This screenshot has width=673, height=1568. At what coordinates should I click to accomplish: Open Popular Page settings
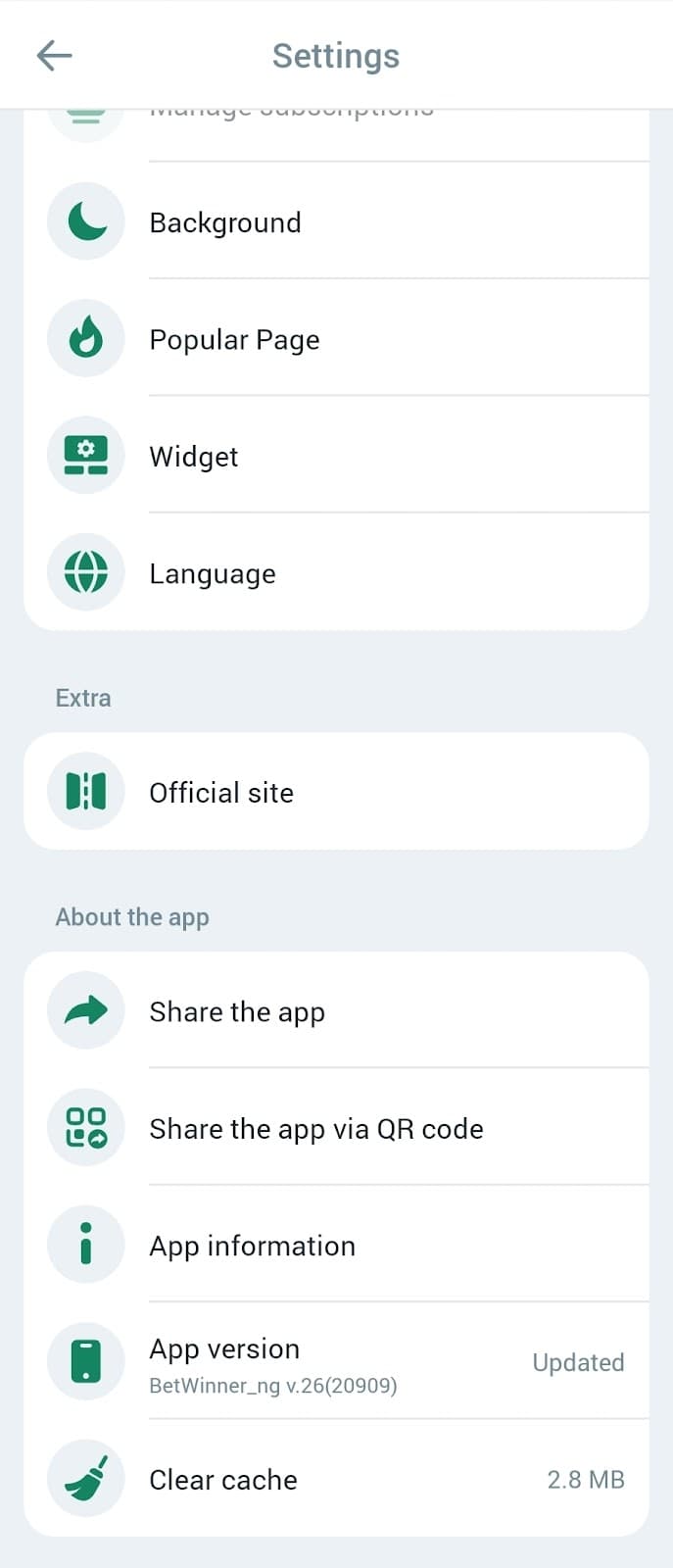point(234,339)
